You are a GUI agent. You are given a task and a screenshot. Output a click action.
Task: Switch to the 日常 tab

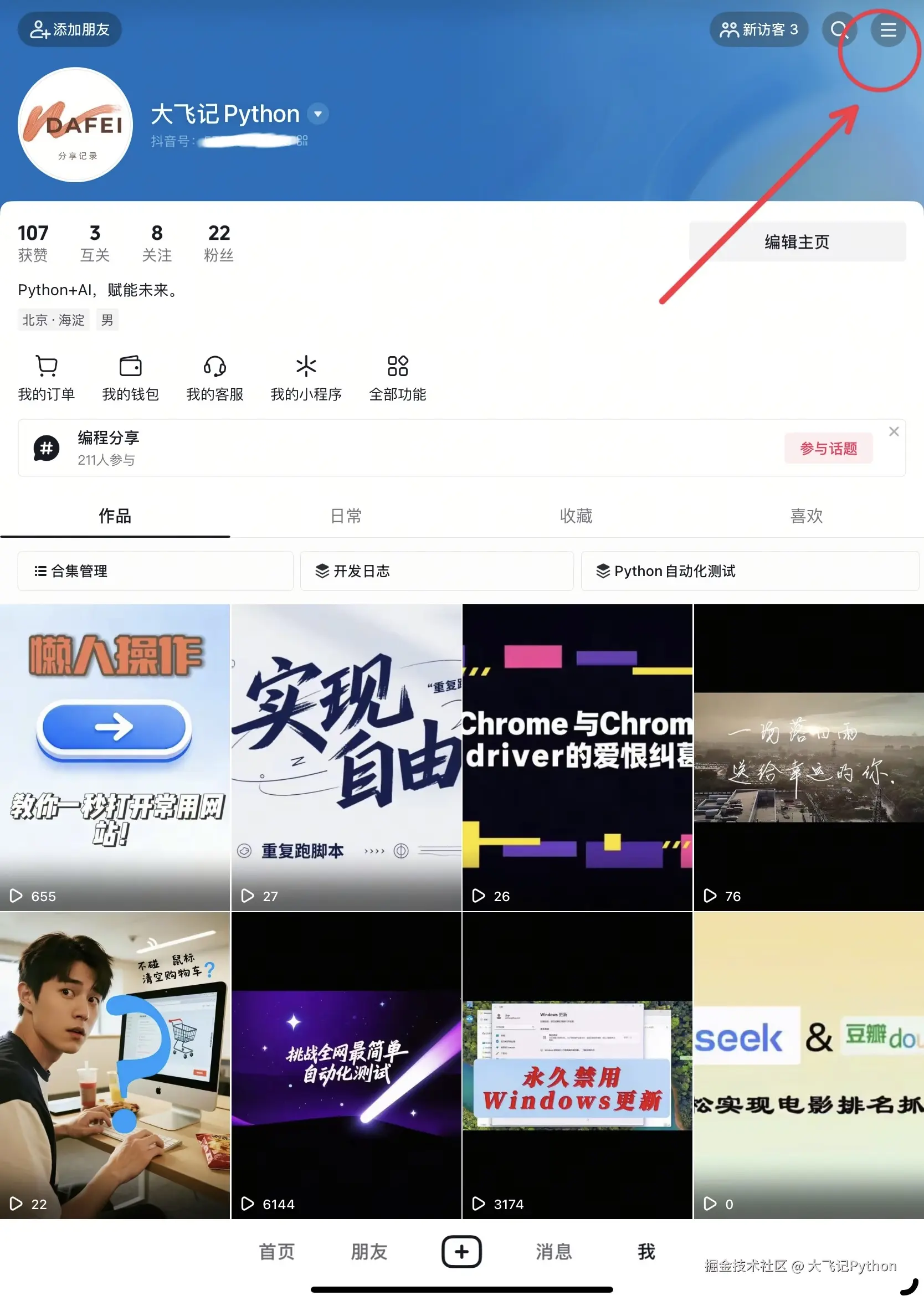point(346,516)
